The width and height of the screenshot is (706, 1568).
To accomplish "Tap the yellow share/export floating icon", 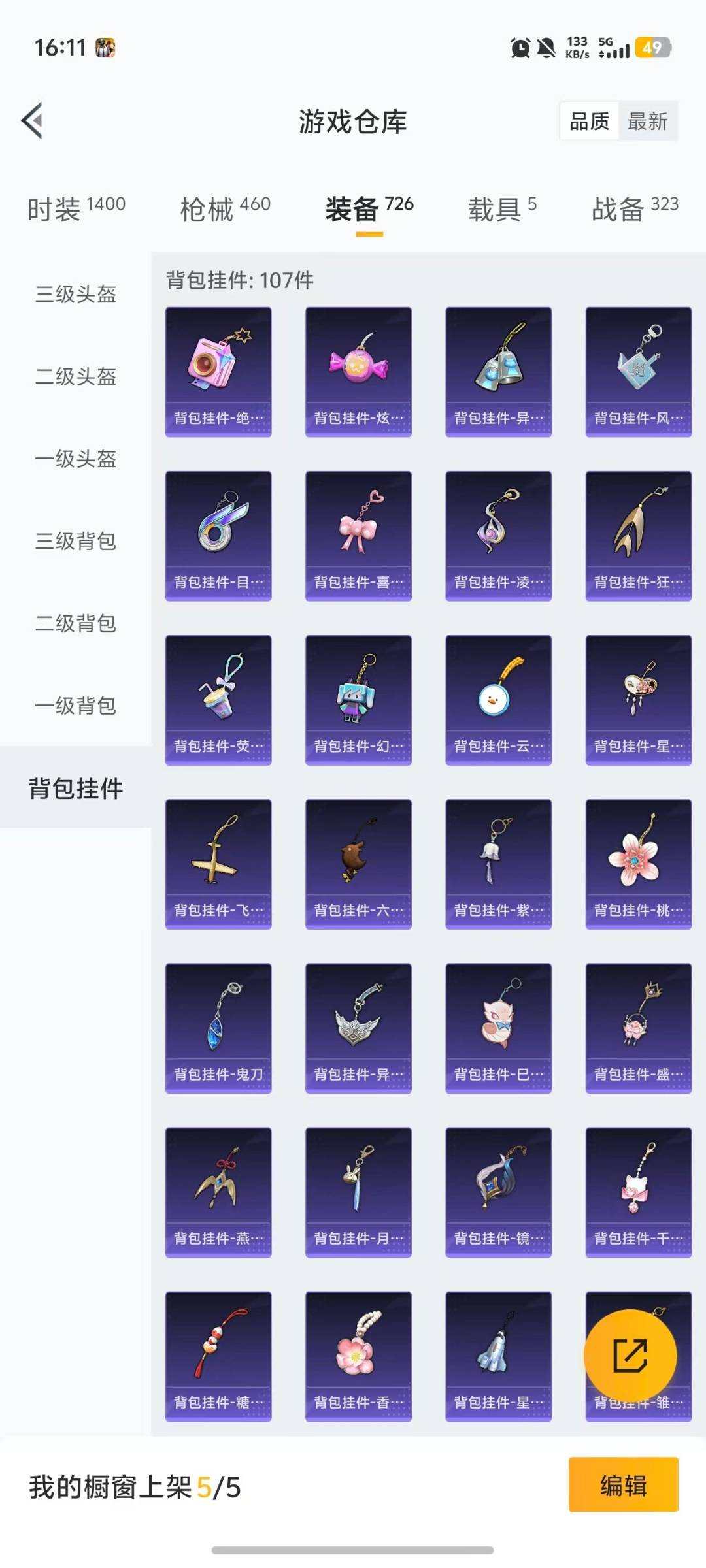I will tap(632, 1356).
